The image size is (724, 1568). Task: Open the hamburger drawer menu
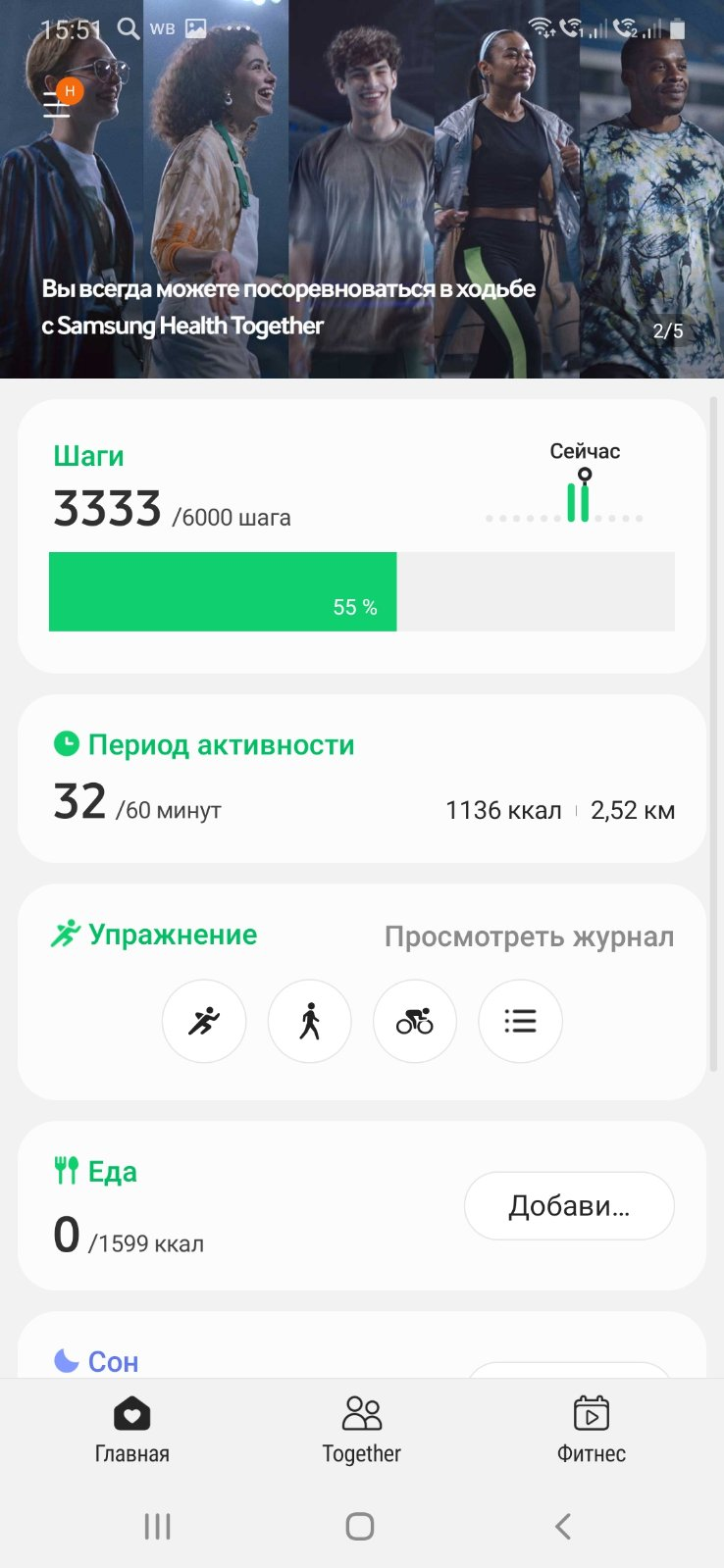coord(57,104)
